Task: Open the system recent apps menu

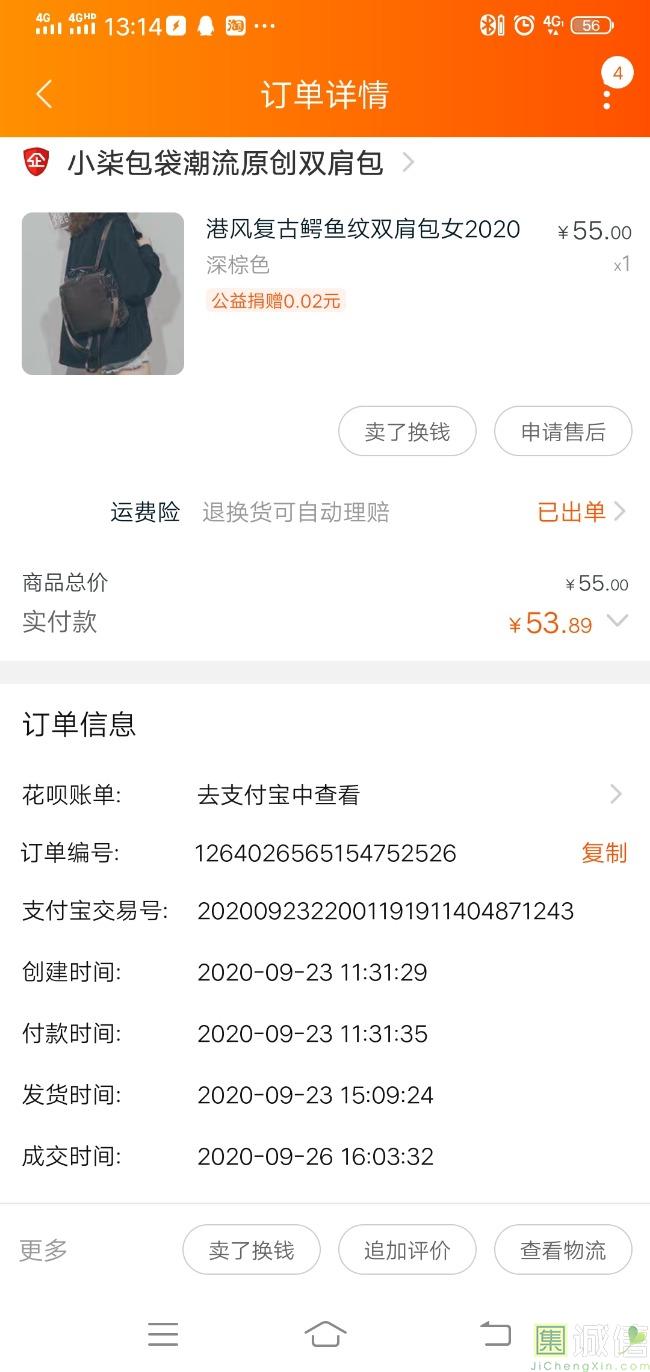Action: pos(163,1334)
